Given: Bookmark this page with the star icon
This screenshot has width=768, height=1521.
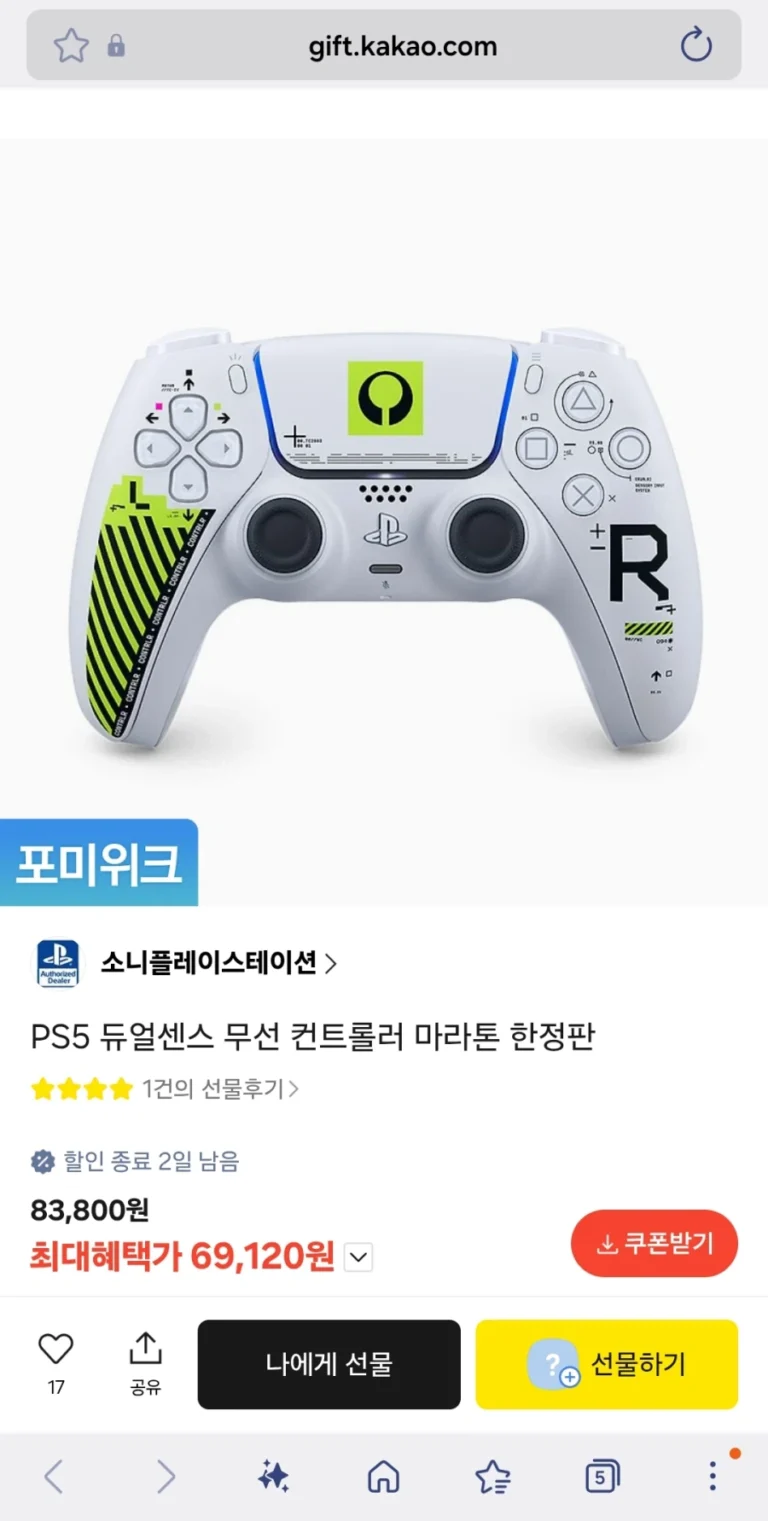Looking at the screenshot, I should click(x=71, y=46).
